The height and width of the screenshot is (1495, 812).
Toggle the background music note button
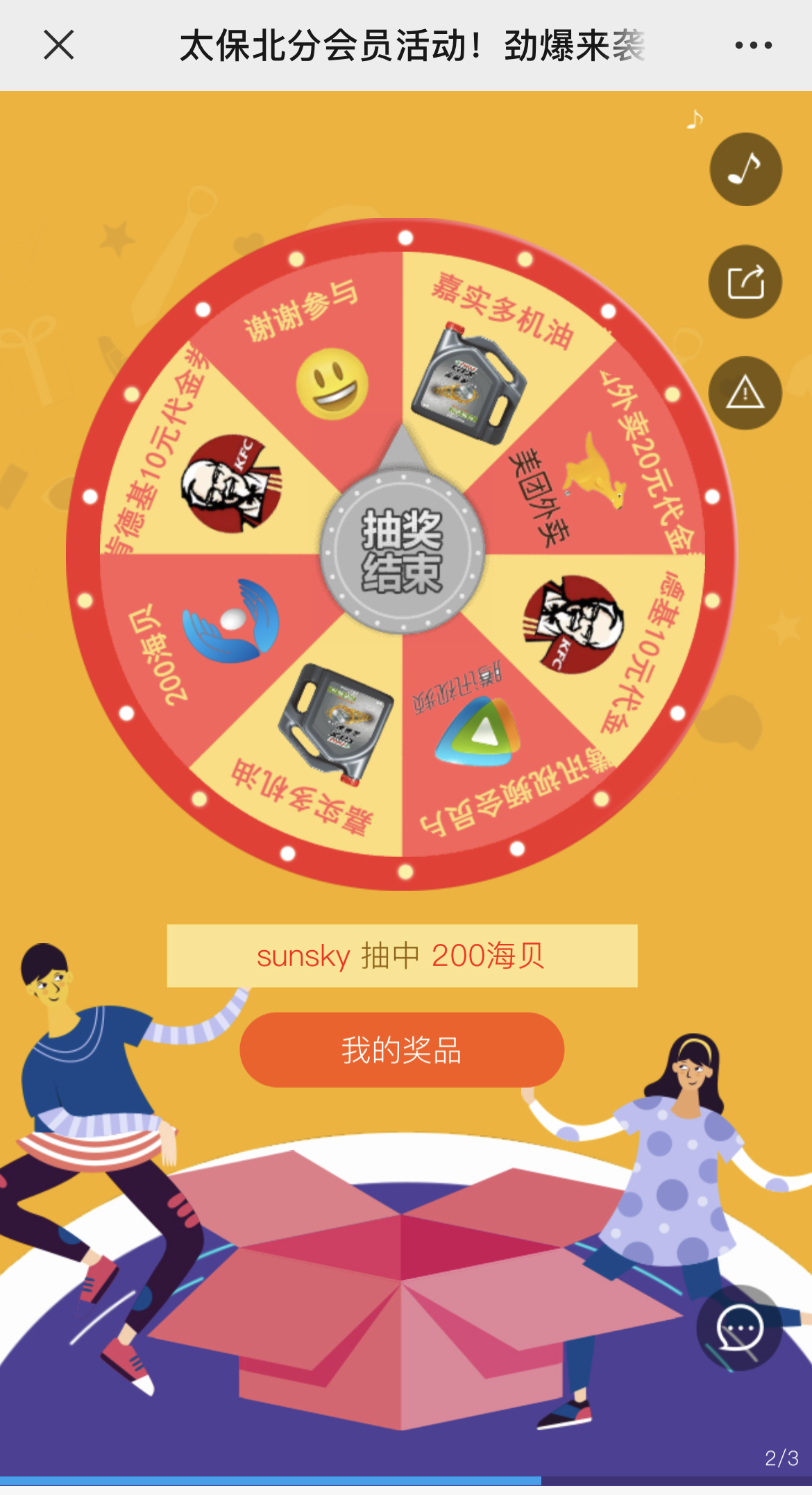745,169
